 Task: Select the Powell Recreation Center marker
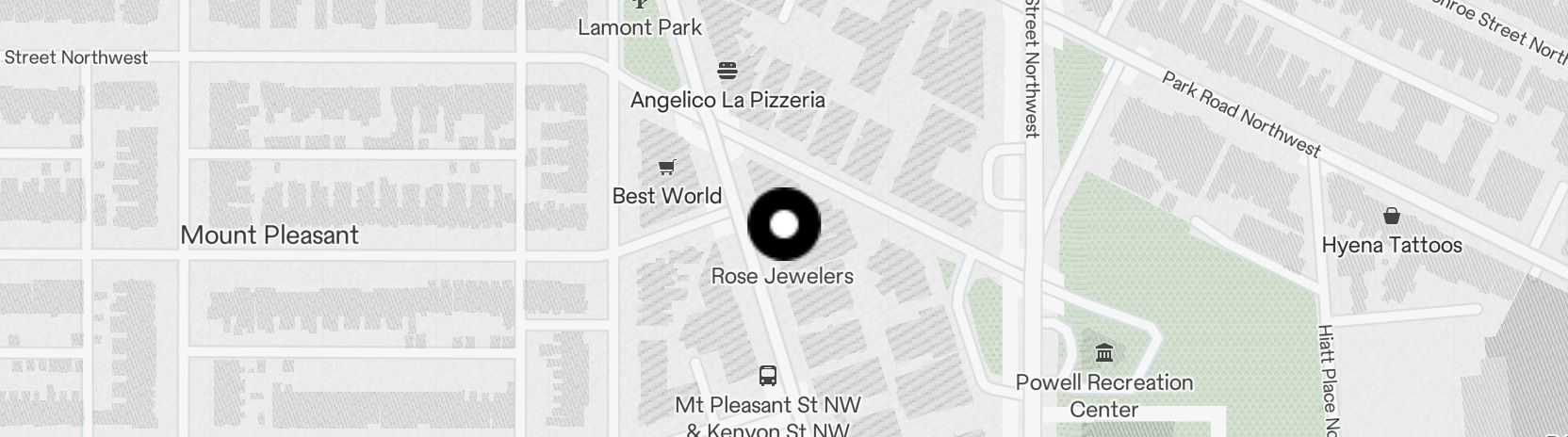1104,353
